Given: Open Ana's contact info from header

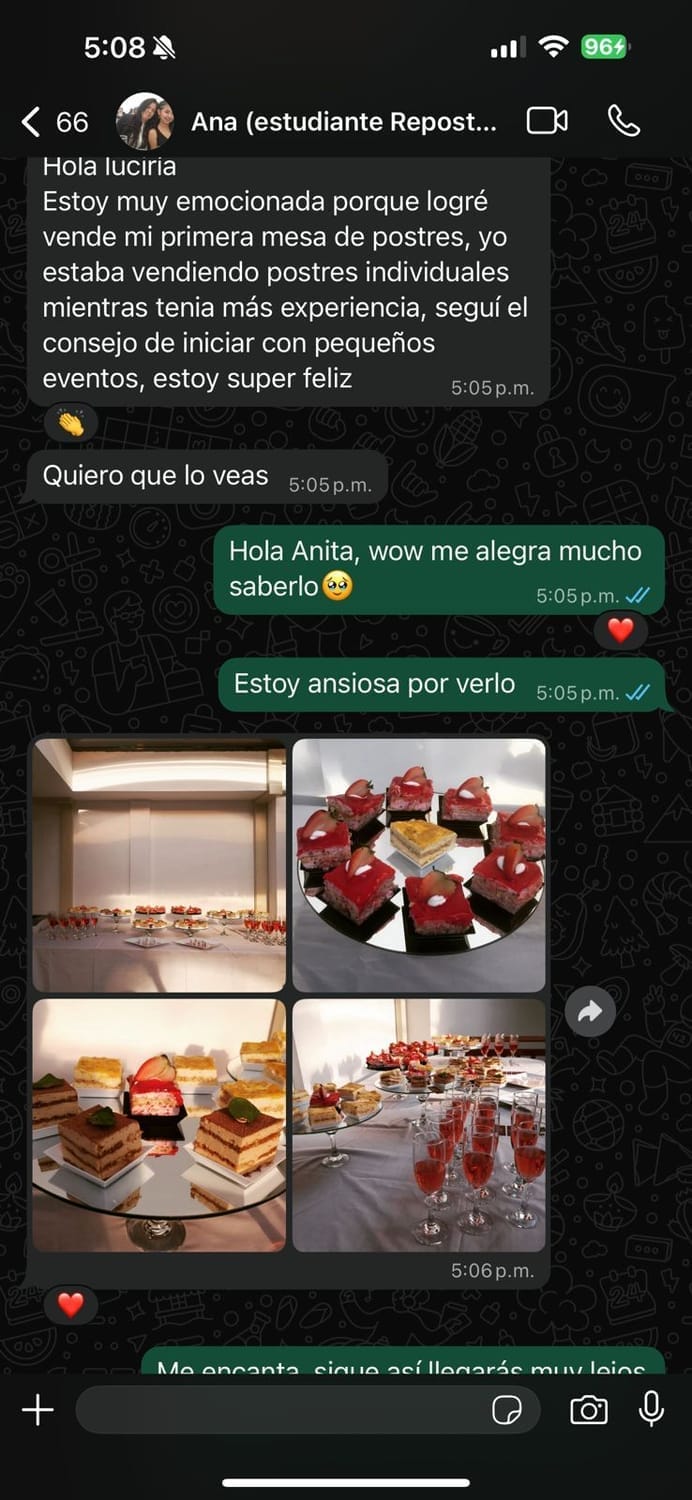Looking at the screenshot, I should [343, 122].
